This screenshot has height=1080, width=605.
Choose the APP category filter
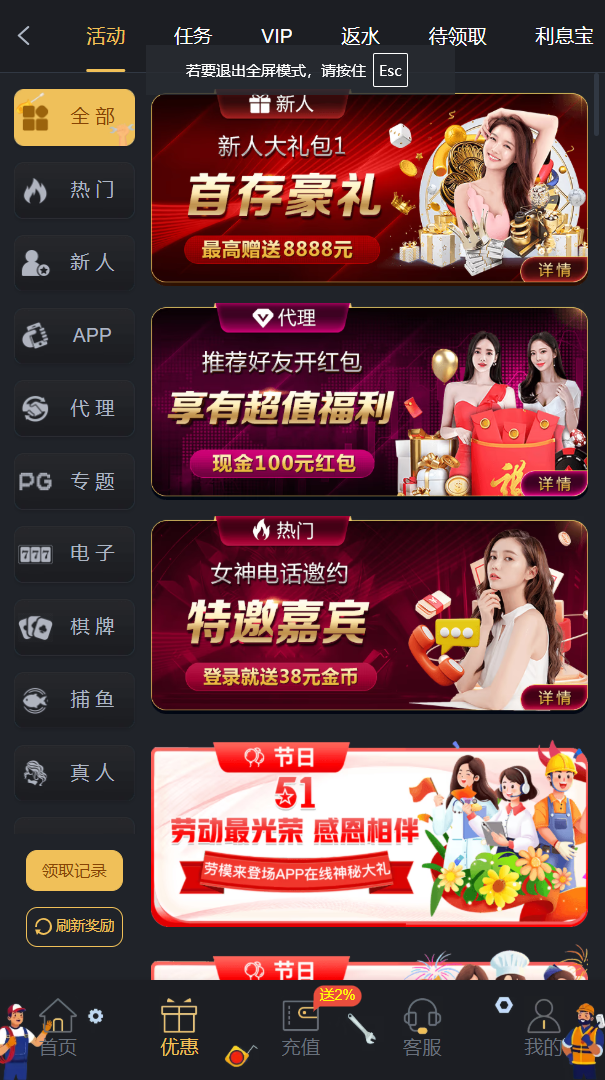pyautogui.click(x=74, y=335)
